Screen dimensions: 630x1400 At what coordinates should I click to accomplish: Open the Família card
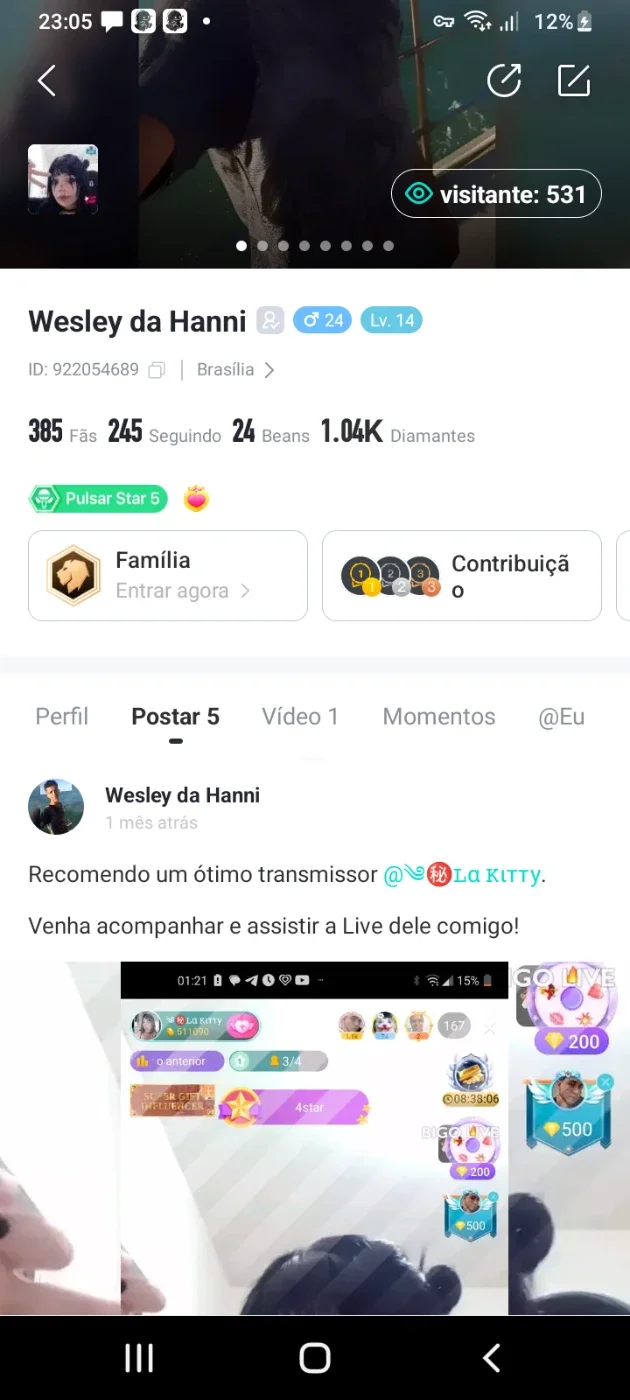click(x=168, y=576)
